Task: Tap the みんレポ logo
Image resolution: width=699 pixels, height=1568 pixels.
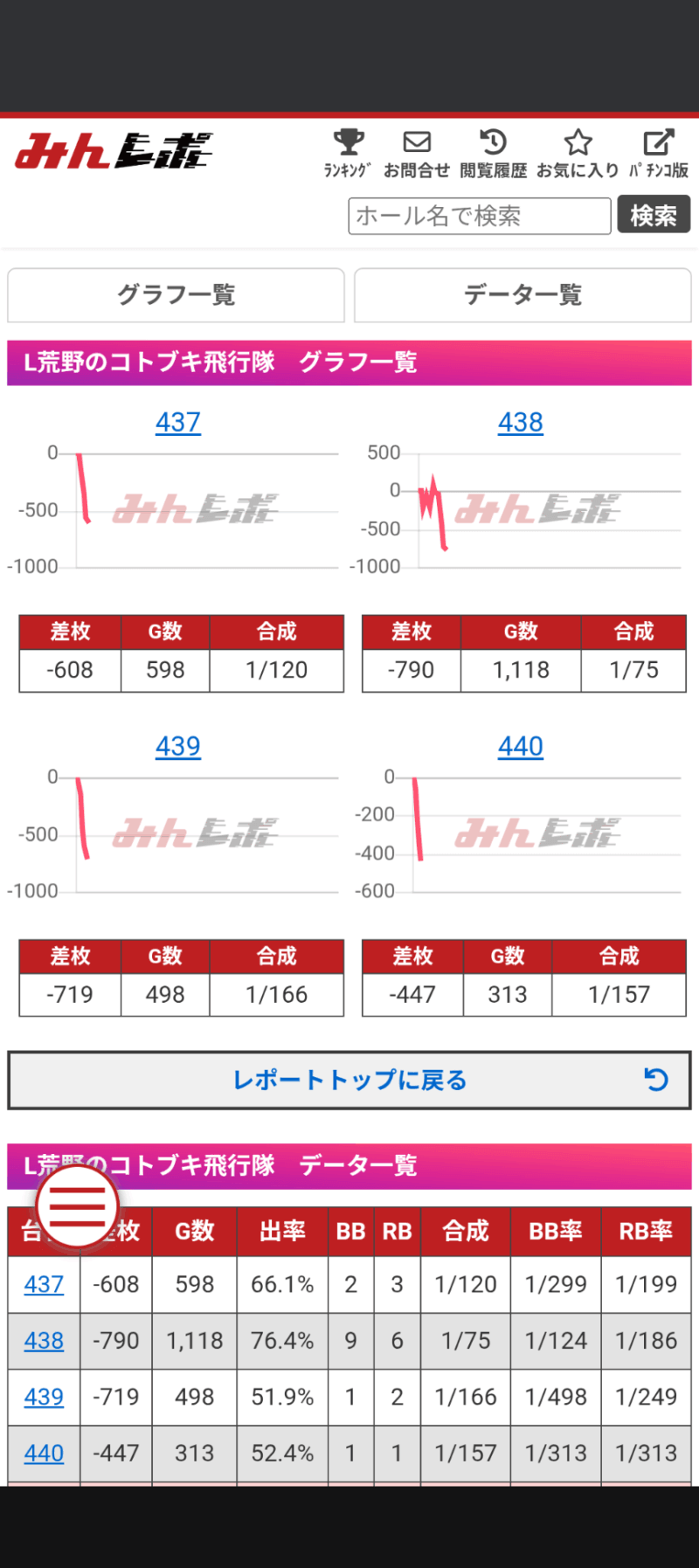Action: click(114, 152)
